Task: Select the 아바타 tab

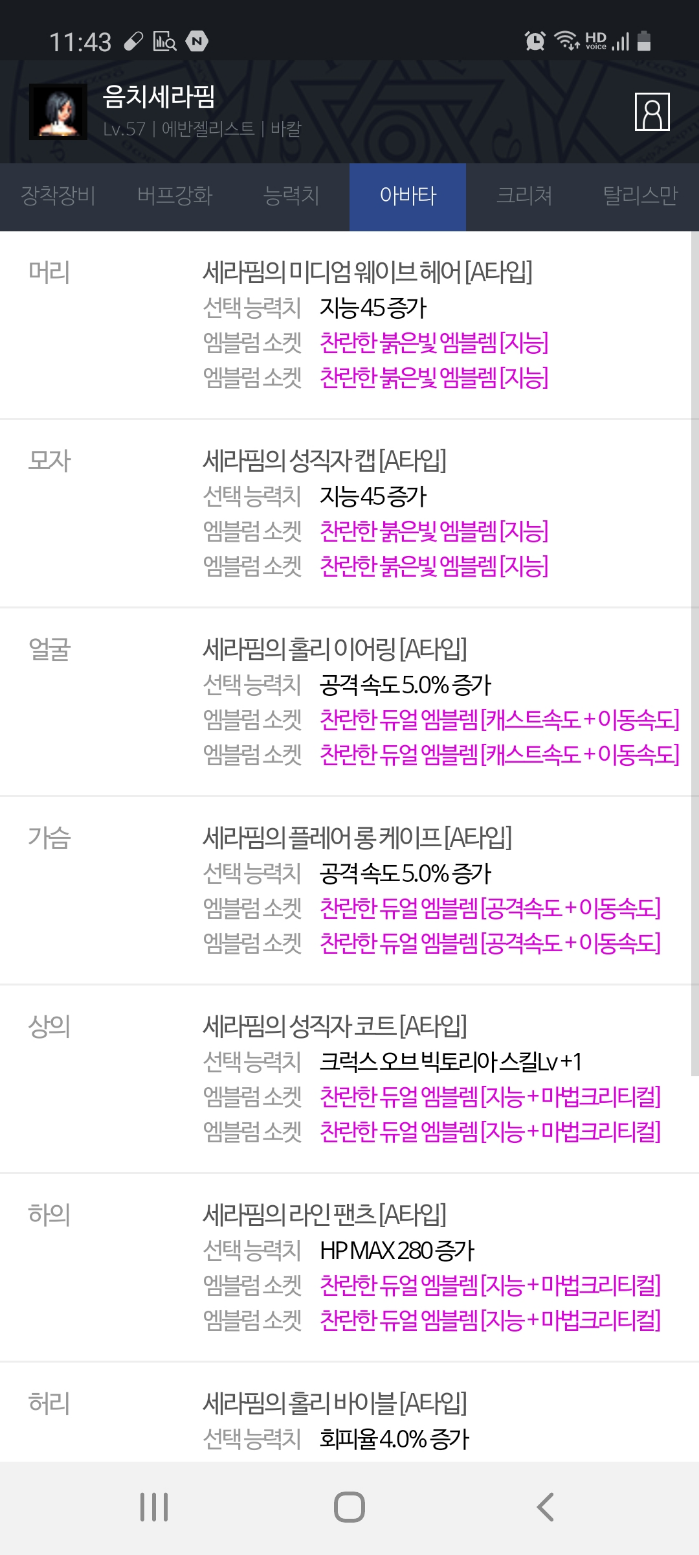Action: point(408,196)
